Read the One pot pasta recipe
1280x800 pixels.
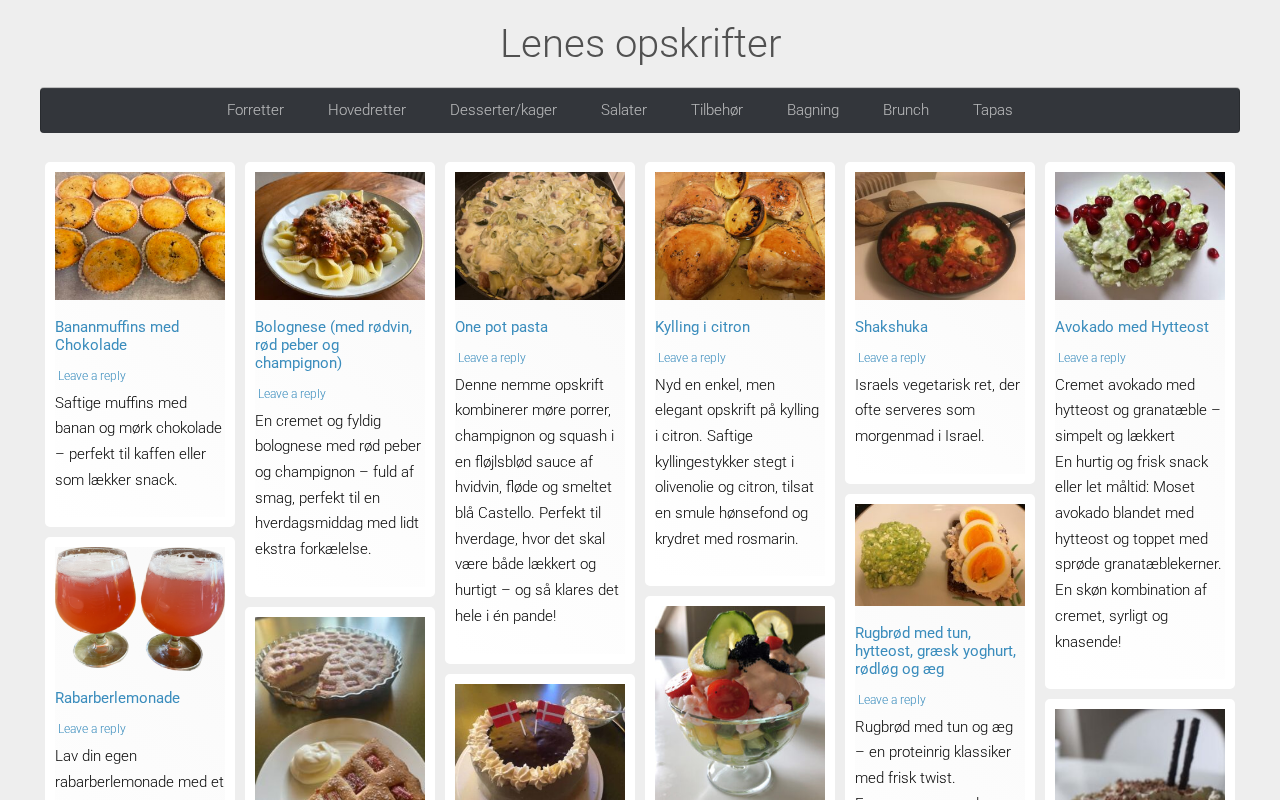[501, 327]
